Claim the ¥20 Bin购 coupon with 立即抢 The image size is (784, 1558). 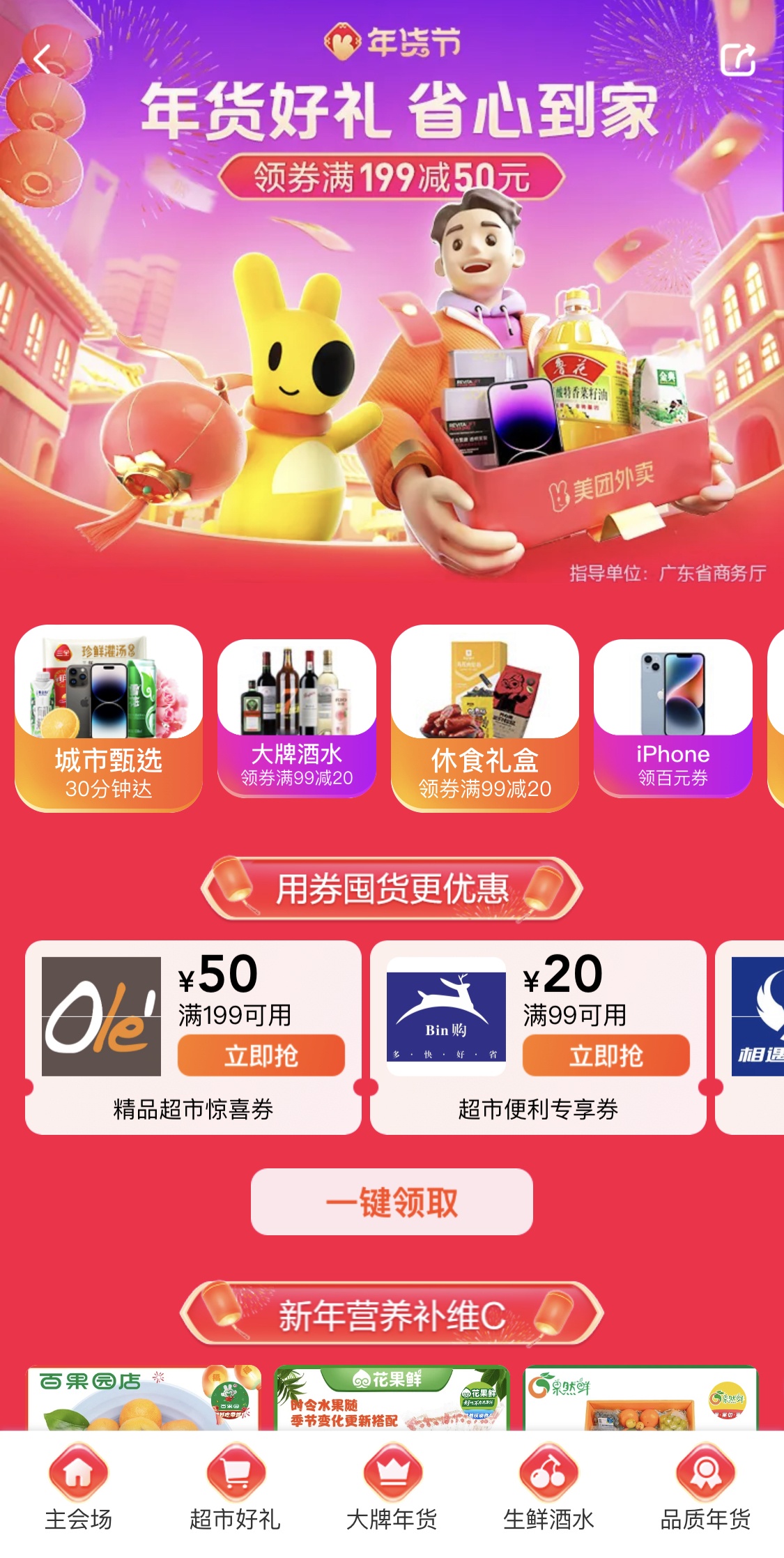(606, 1055)
